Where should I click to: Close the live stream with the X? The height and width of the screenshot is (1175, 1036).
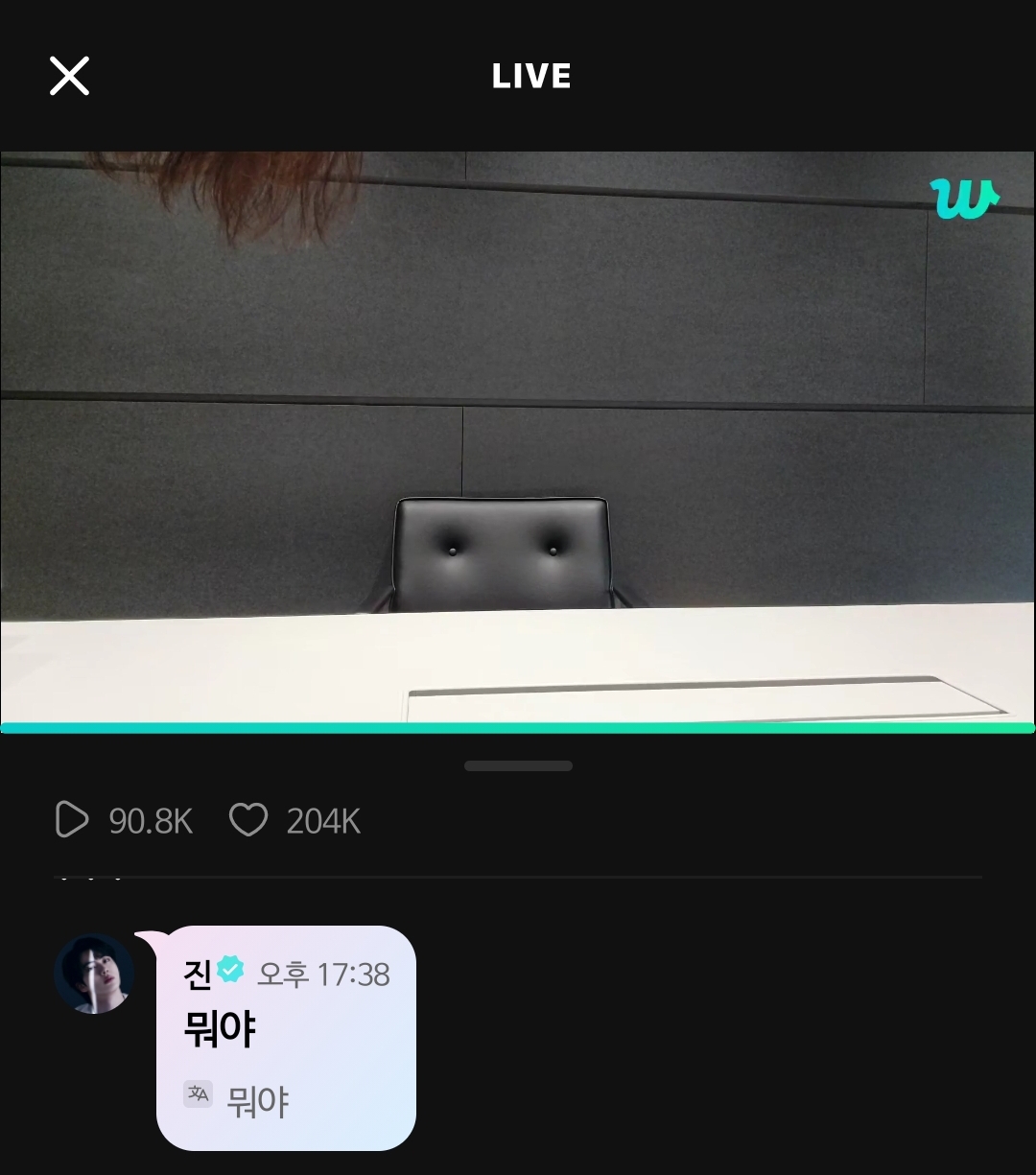click(68, 76)
